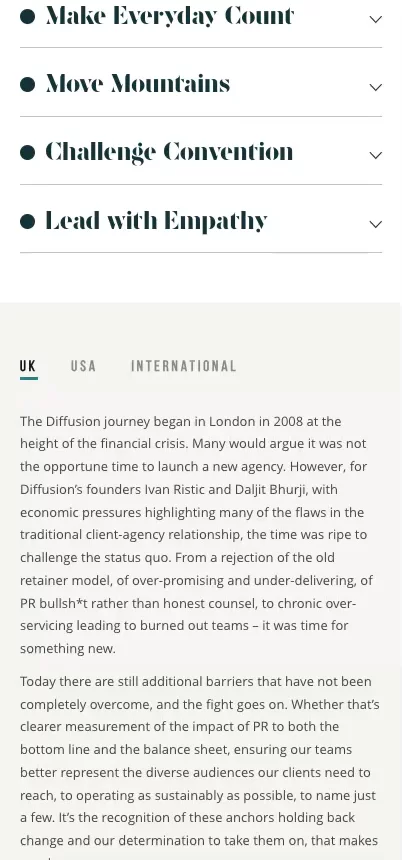Select the UK tab
This screenshot has height=860, width=402.
tap(29, 366)
